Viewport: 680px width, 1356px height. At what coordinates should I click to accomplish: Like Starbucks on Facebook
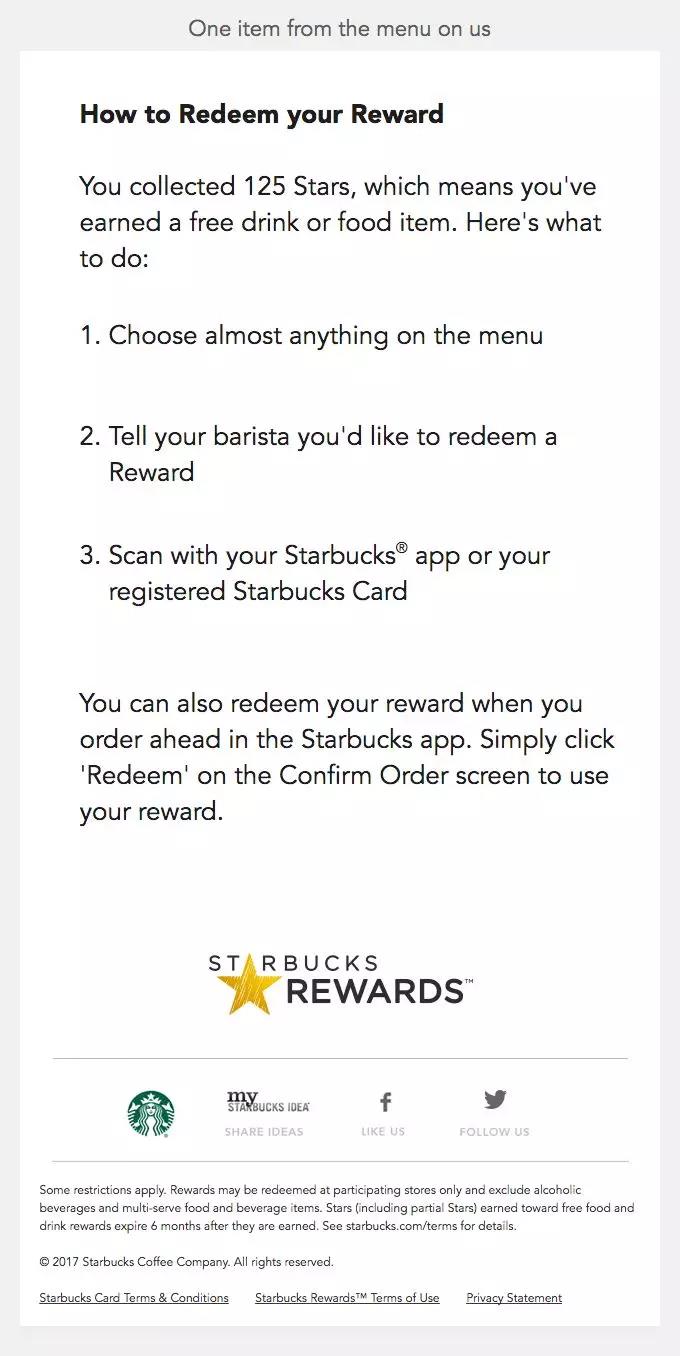click(x=384, y=1113)
